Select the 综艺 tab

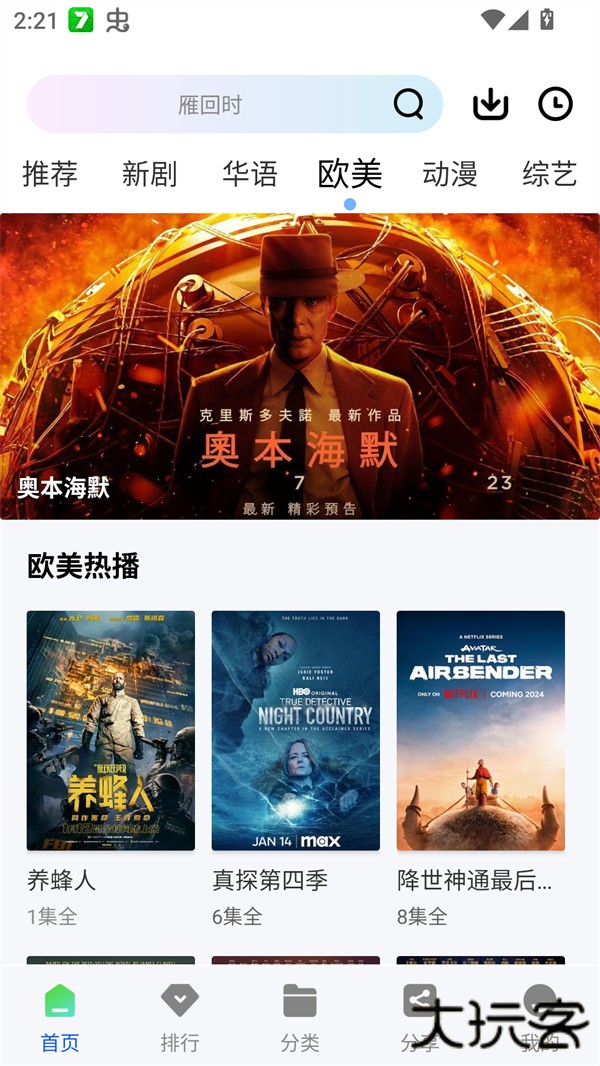(x=549, y=174)
